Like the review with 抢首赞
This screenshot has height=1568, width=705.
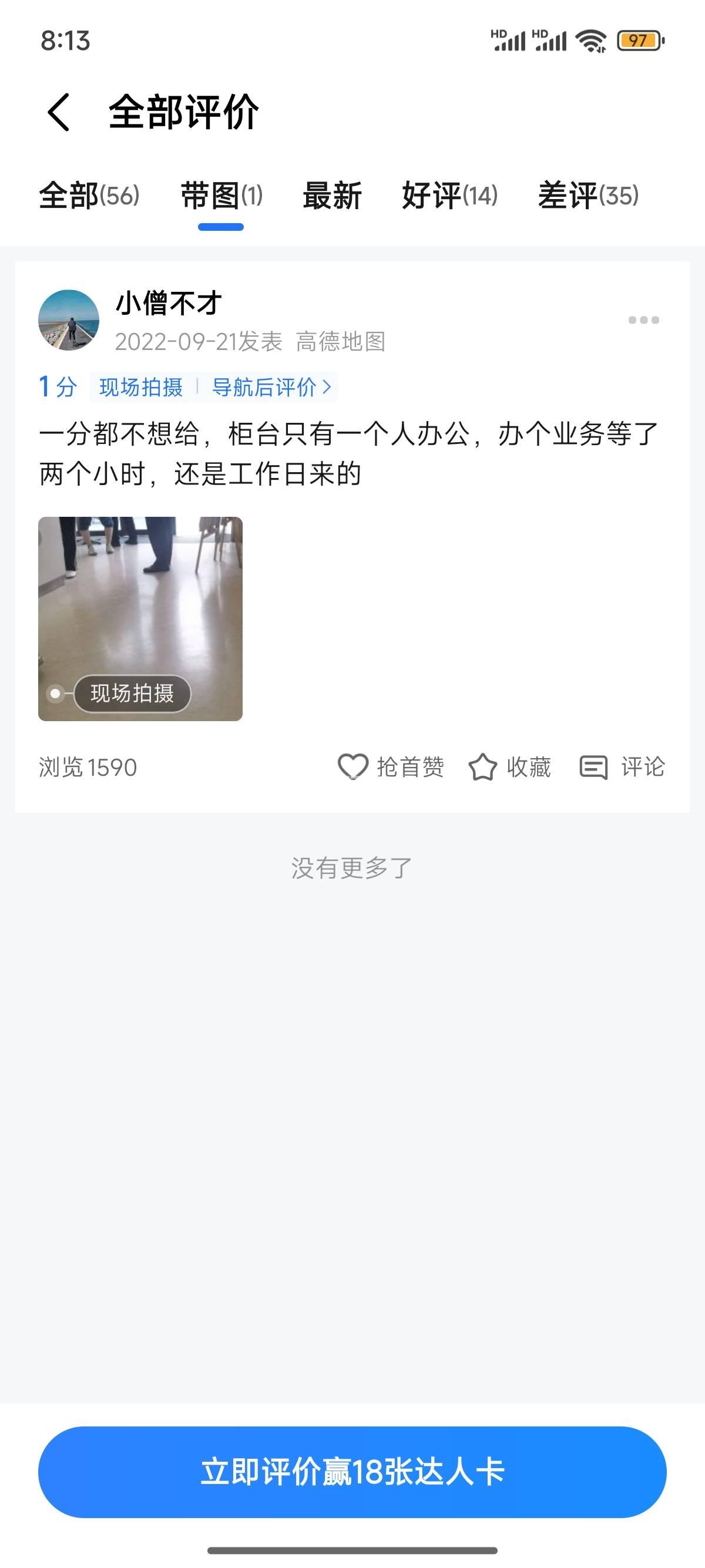pyautogui.click(x=391, y=766)
